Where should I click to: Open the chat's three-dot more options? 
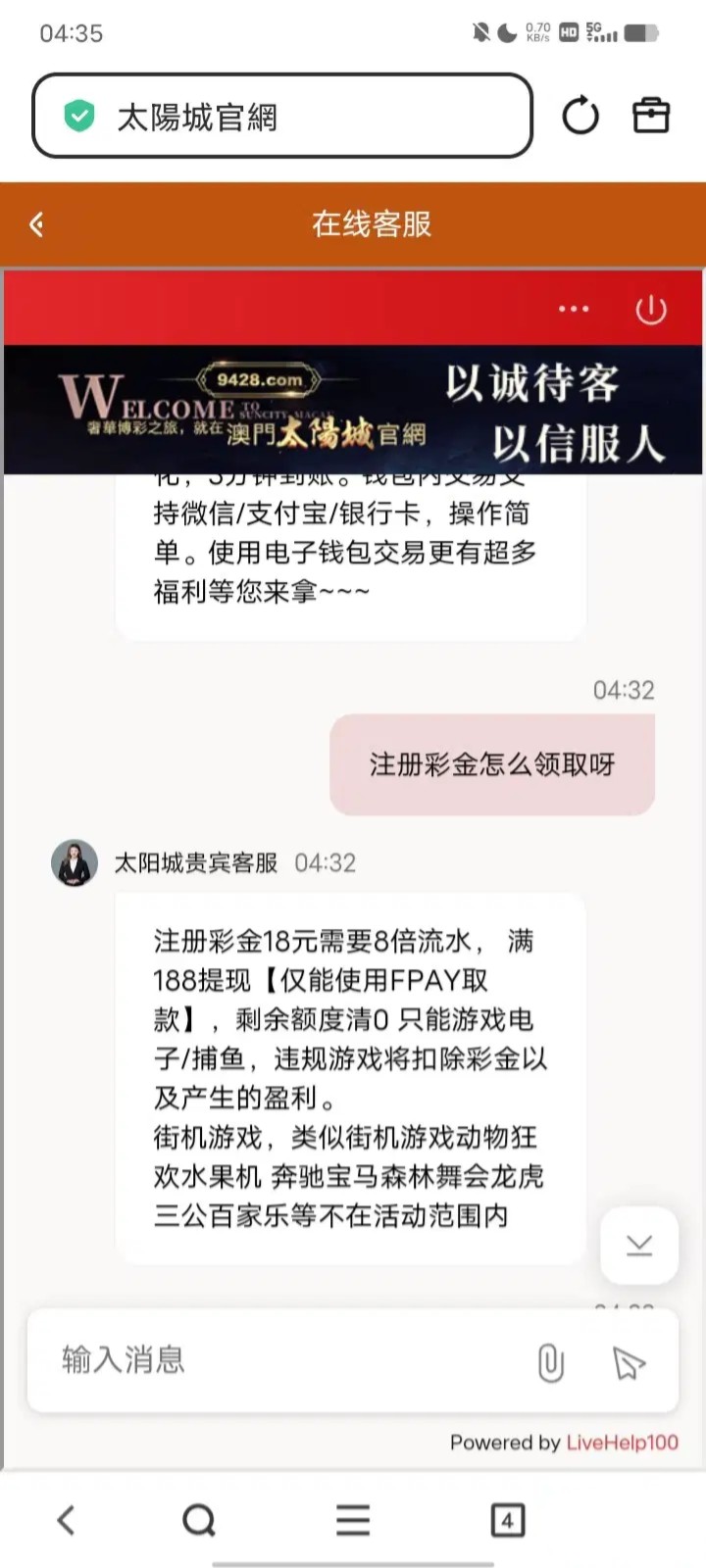tap(574, 309)
